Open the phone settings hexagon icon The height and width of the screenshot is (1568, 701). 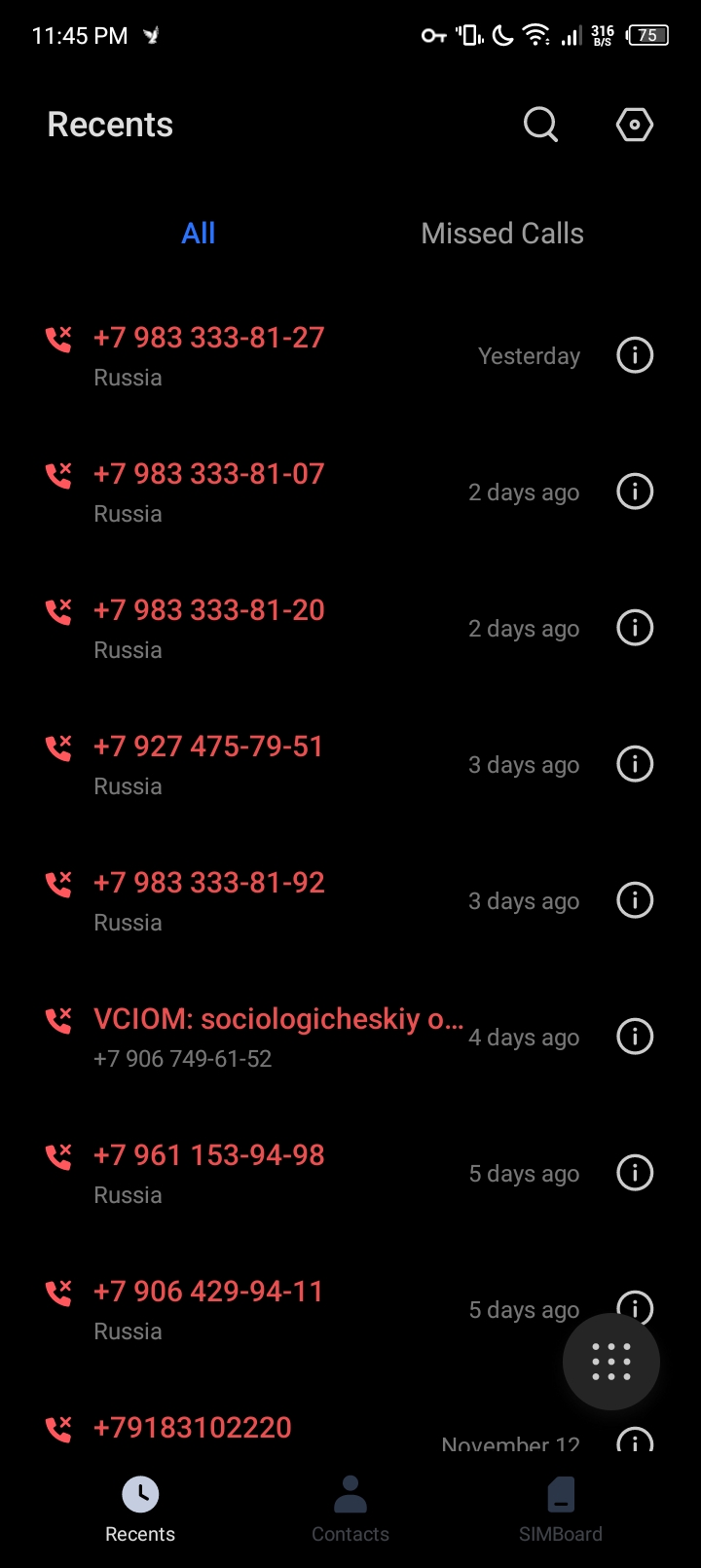click(x=634, y=125)
